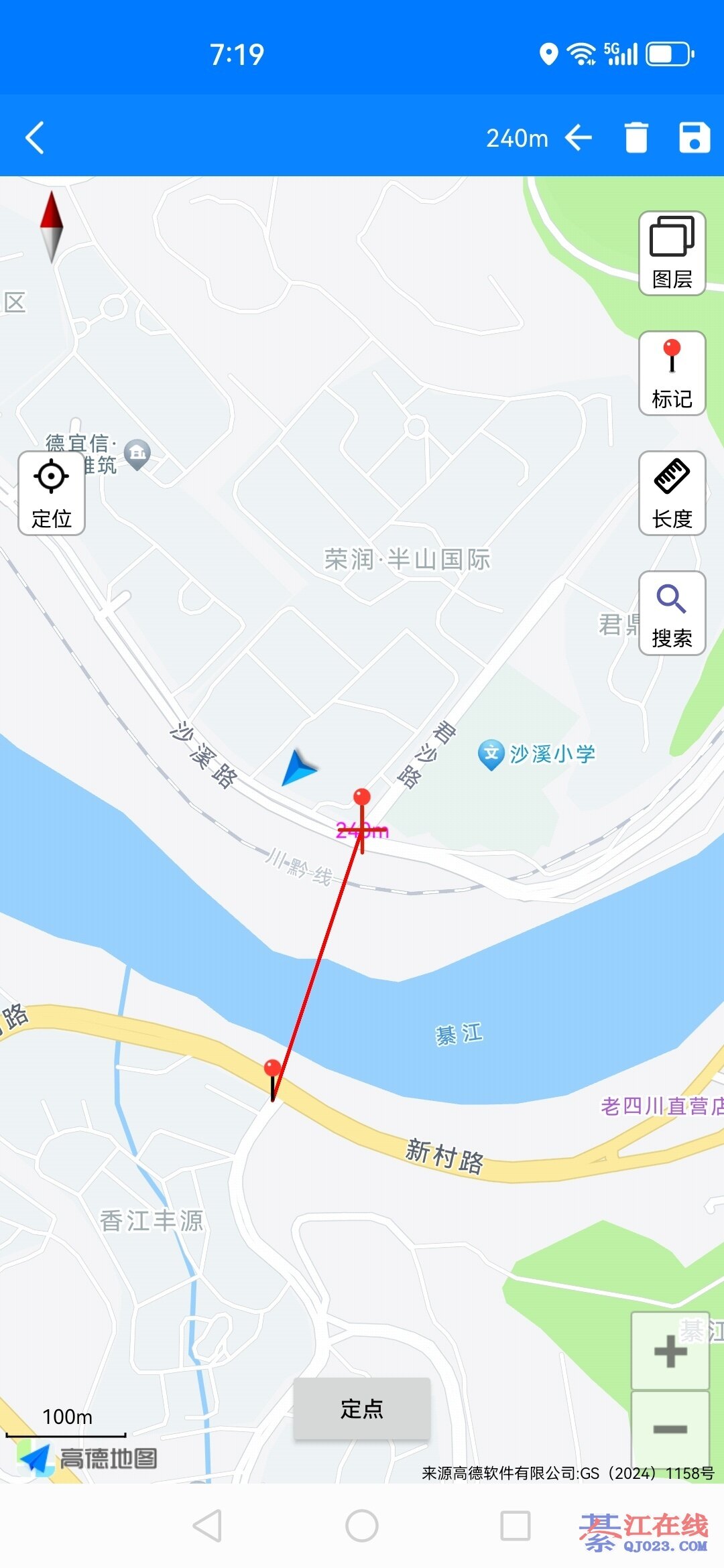Zoom in the map with plus button
The height and width of the screenshot is (1568, 724).
[670, 1351]
